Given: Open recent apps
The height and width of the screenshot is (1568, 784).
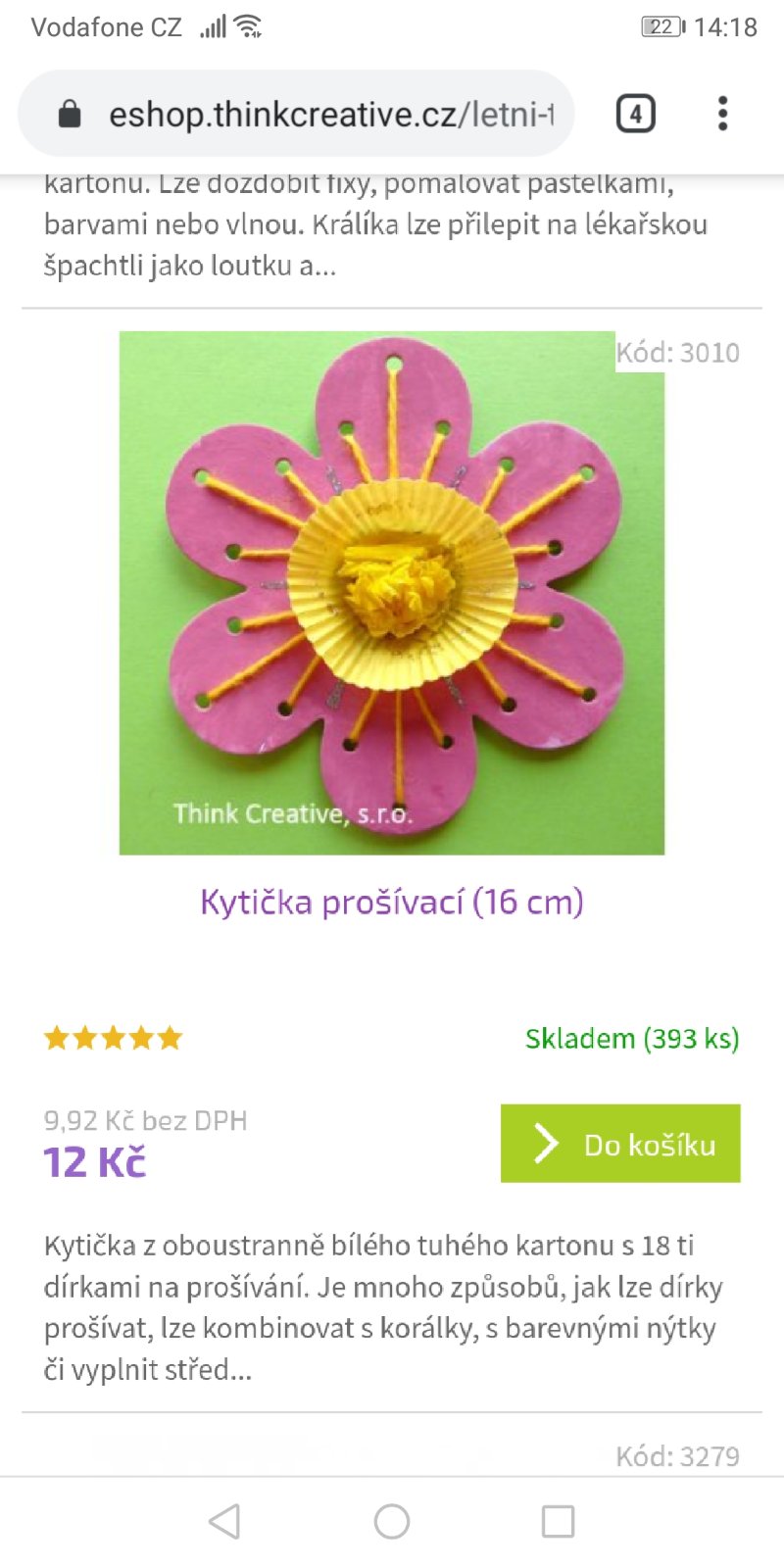Looking at the screenshot, I should (558, 1521).
